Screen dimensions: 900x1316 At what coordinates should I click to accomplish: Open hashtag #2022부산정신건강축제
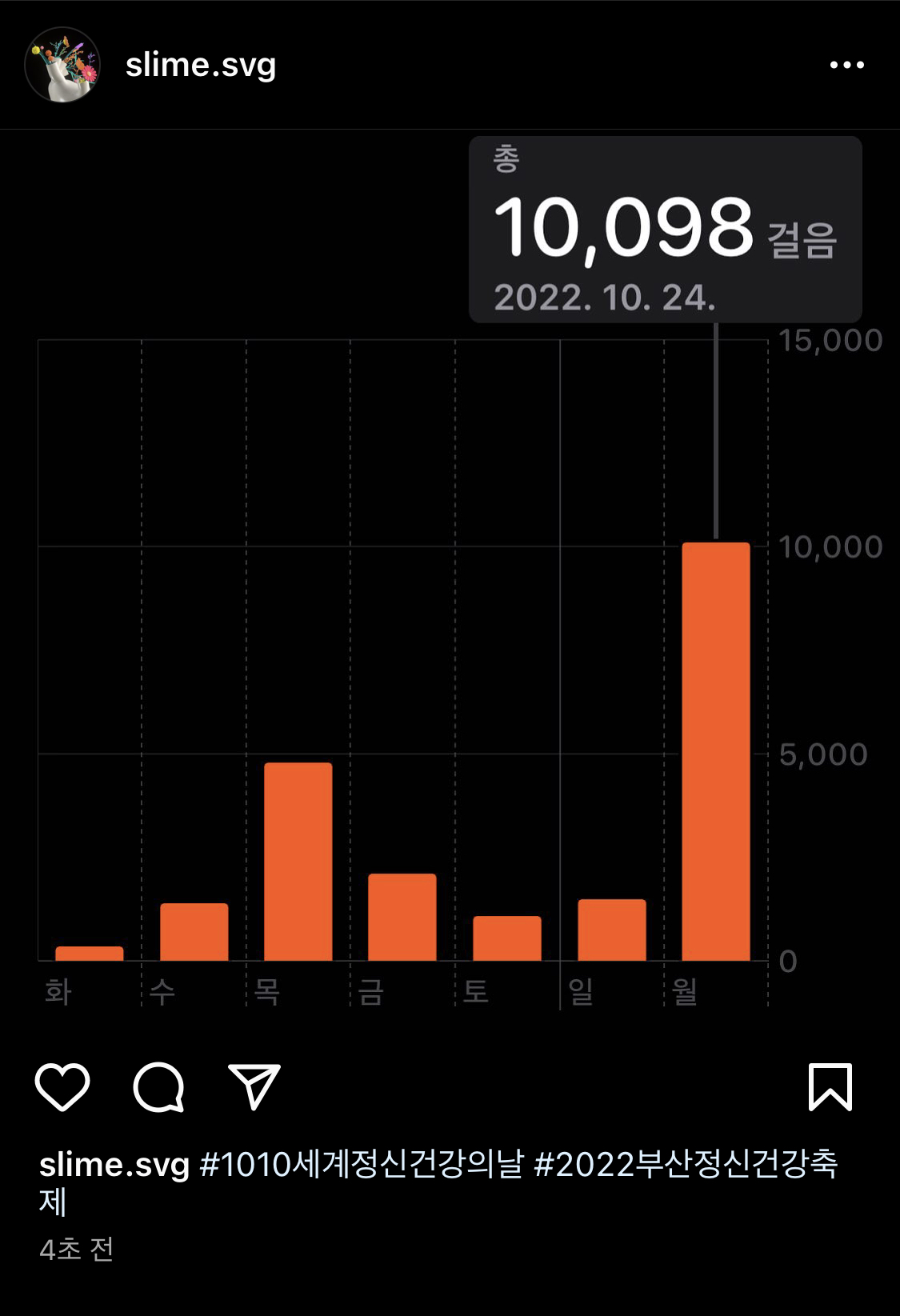coord(686,1164)
